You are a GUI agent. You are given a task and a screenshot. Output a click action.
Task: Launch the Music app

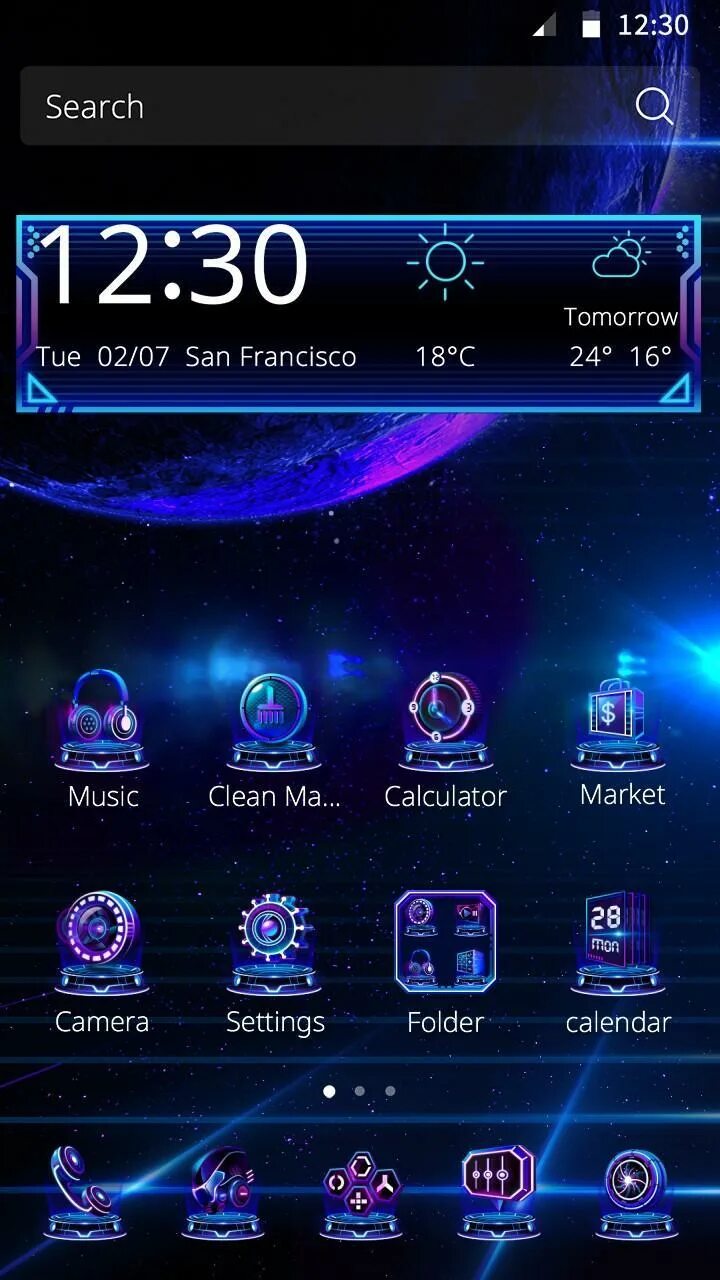[102, 740]
